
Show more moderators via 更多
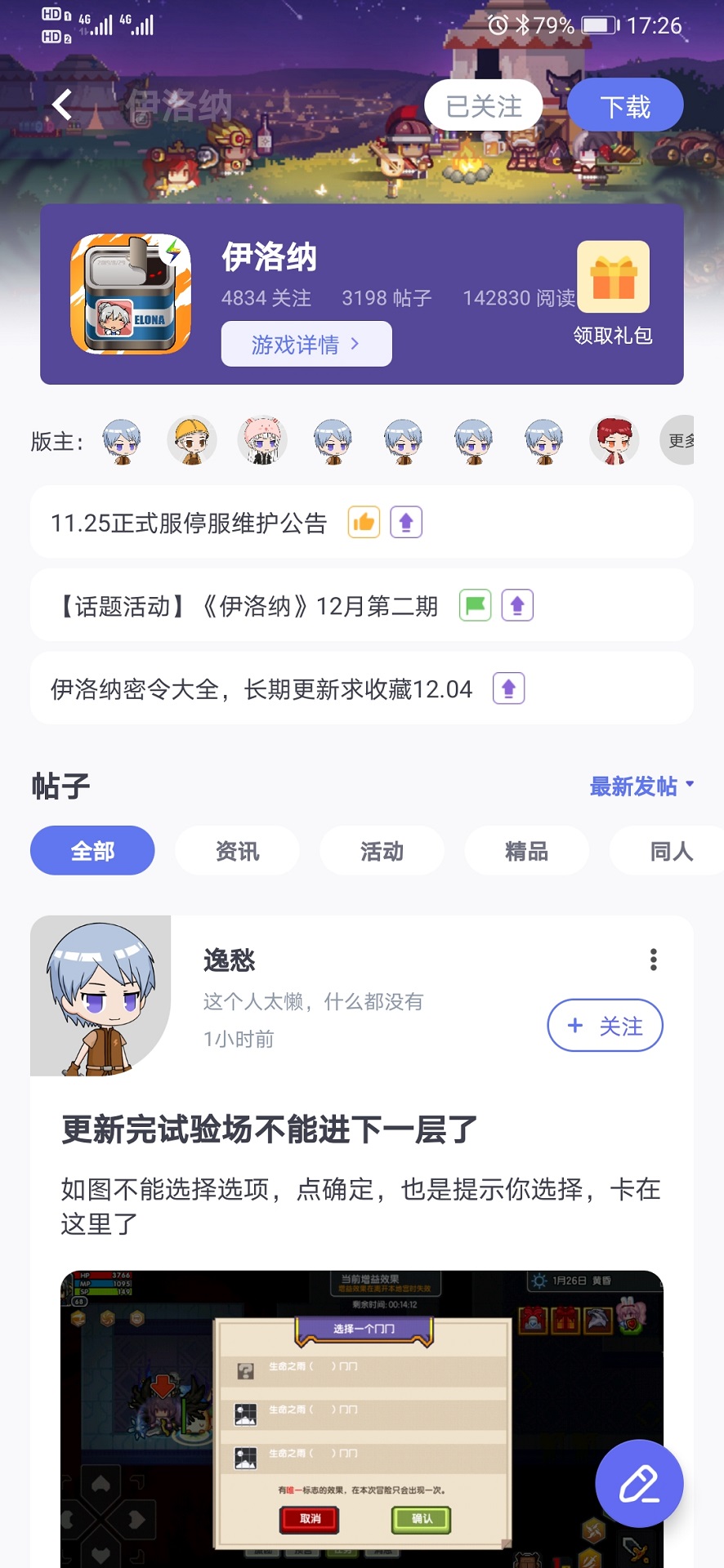(x=678, y=441)
